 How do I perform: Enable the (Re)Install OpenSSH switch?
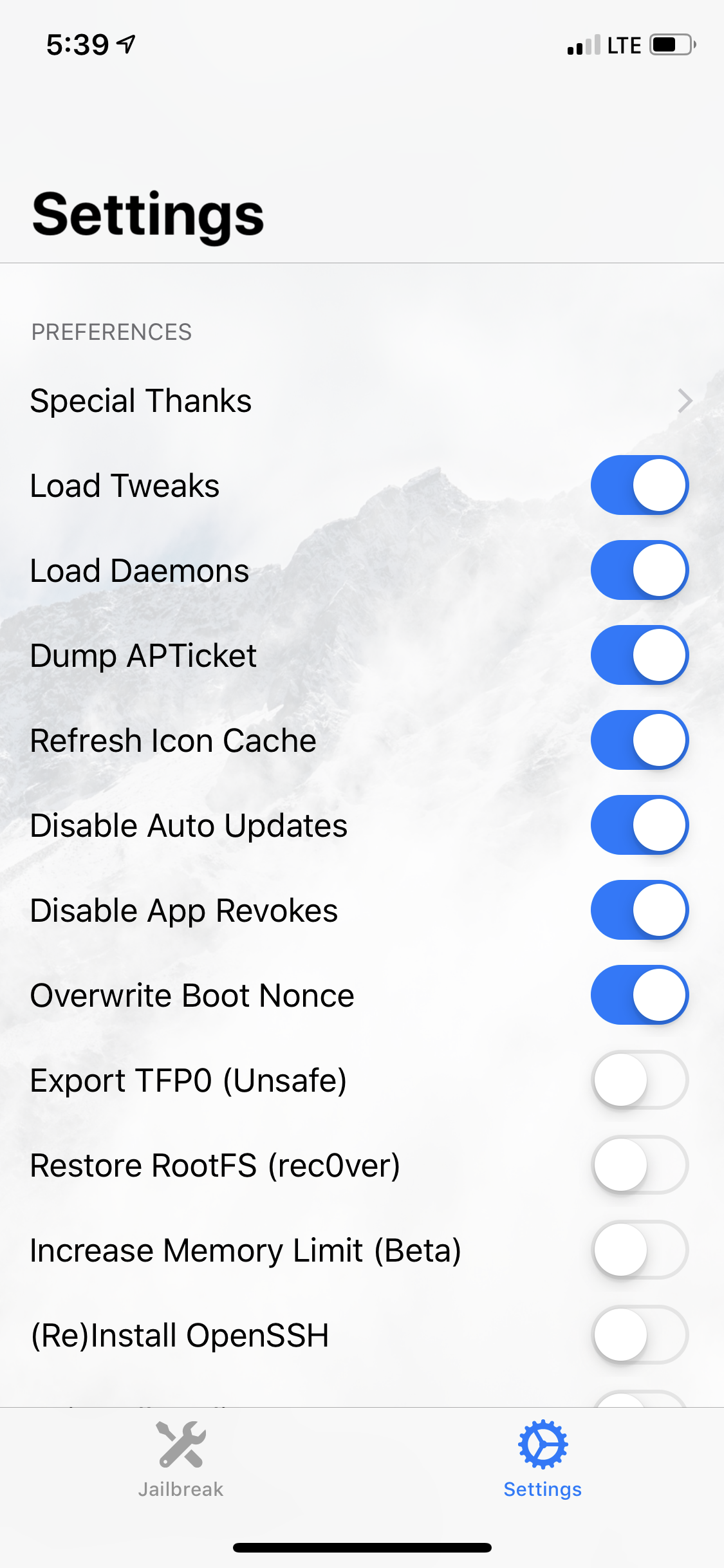tap(640, 1335)
